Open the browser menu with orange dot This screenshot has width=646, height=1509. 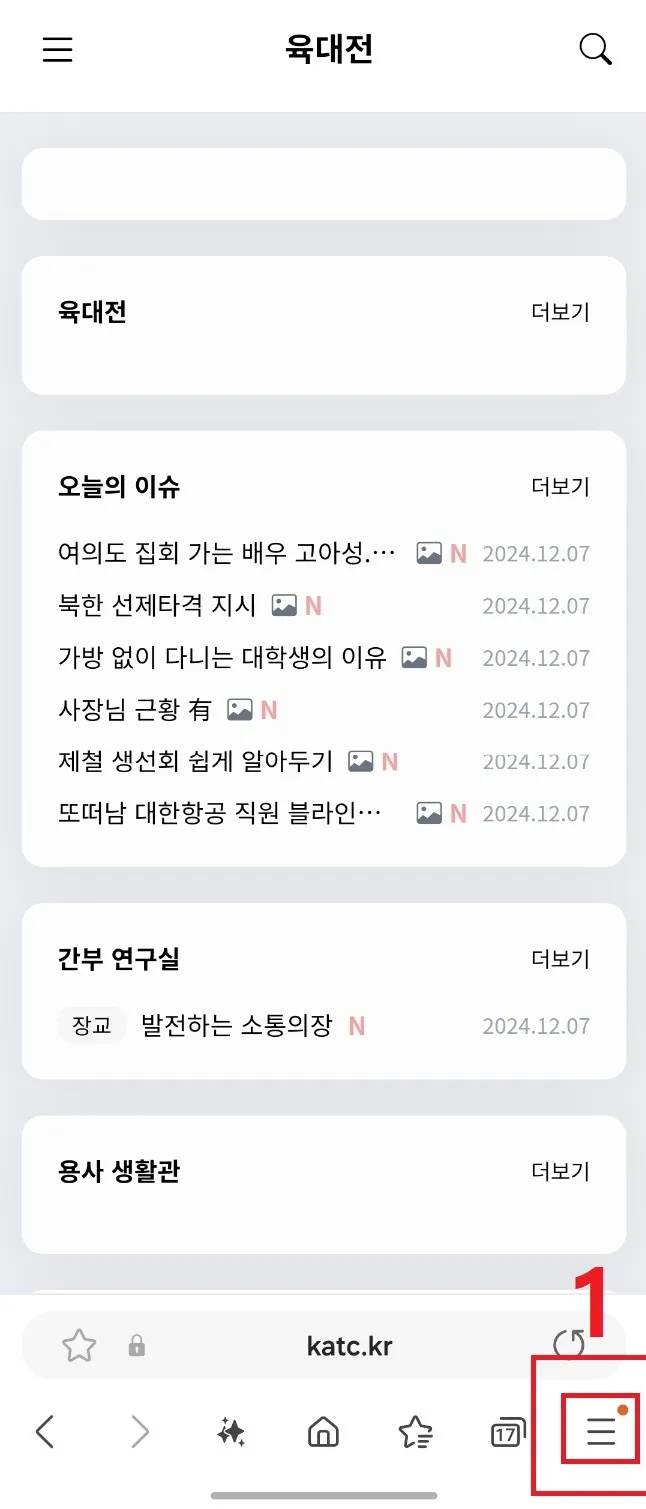tap(601, 1433)
